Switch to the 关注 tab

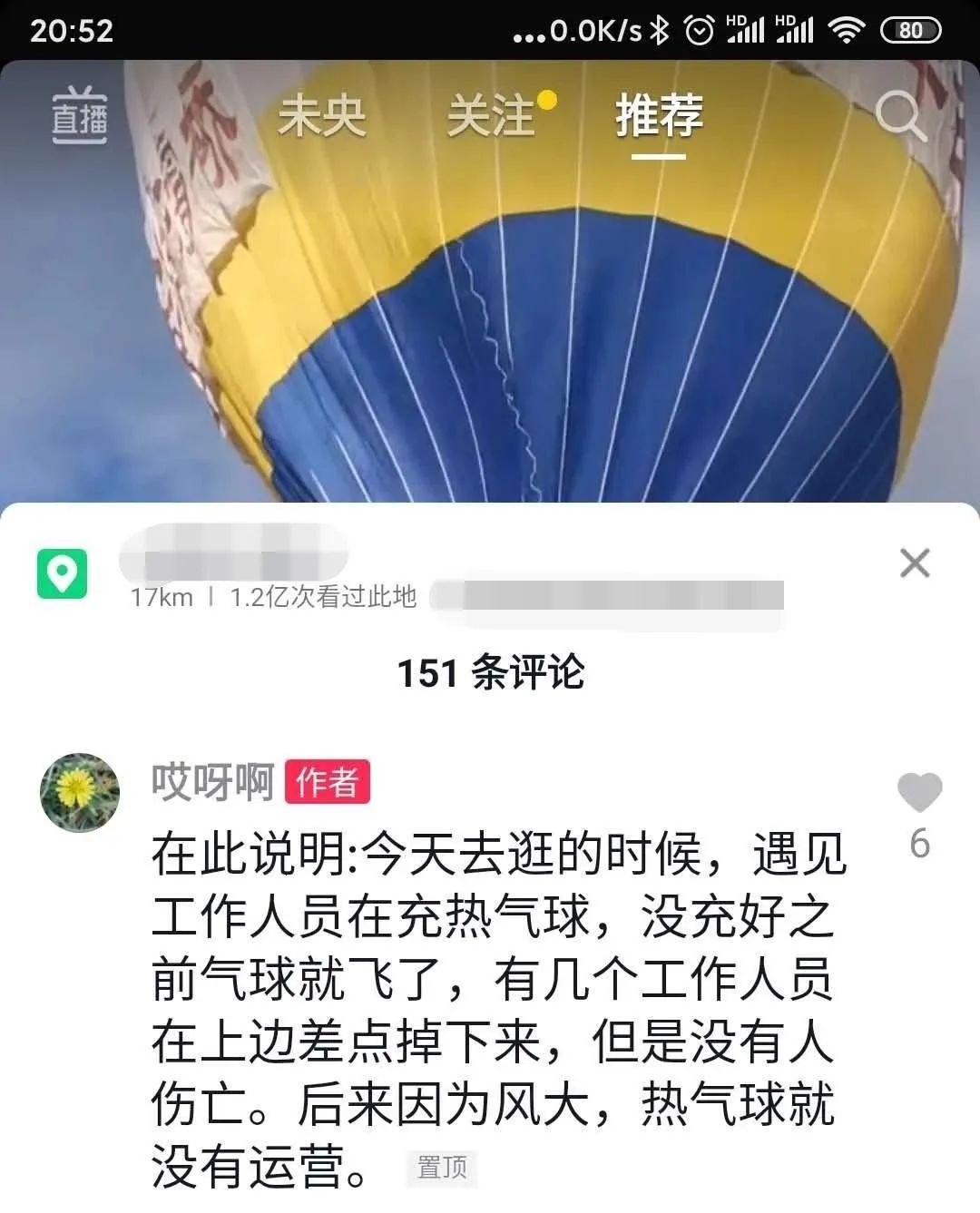click(492, 117)
